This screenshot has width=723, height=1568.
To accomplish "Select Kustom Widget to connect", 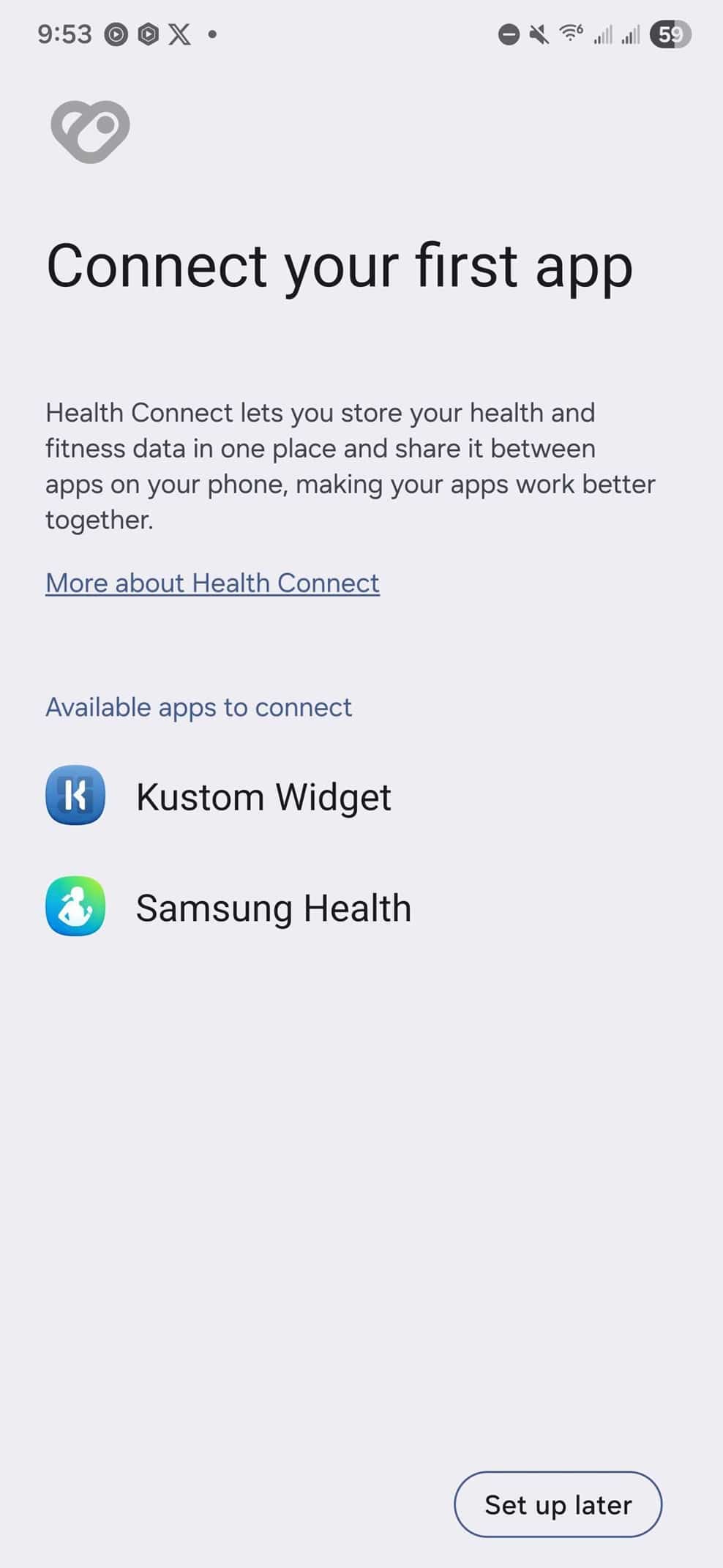I will pos(263,796).
